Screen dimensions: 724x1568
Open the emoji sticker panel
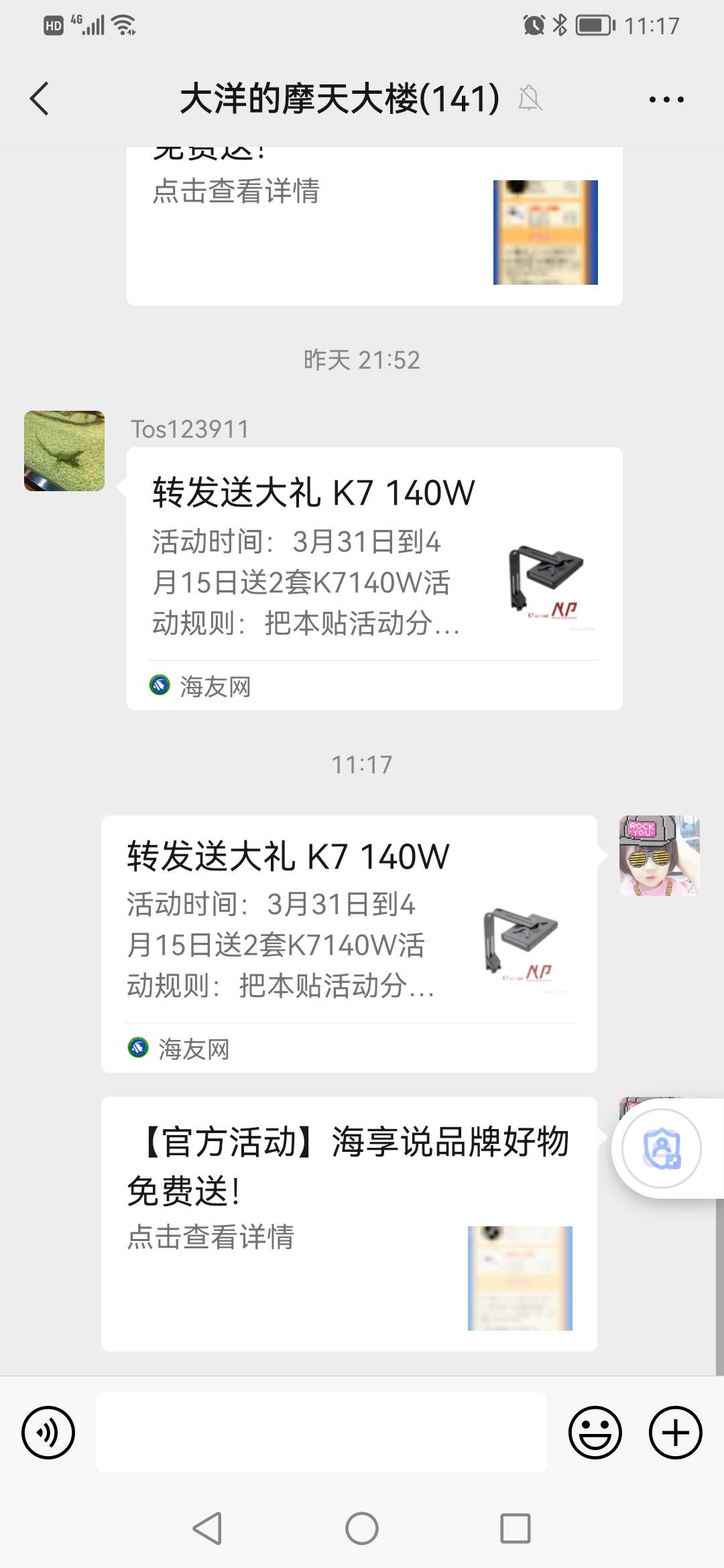[595, 1433]
